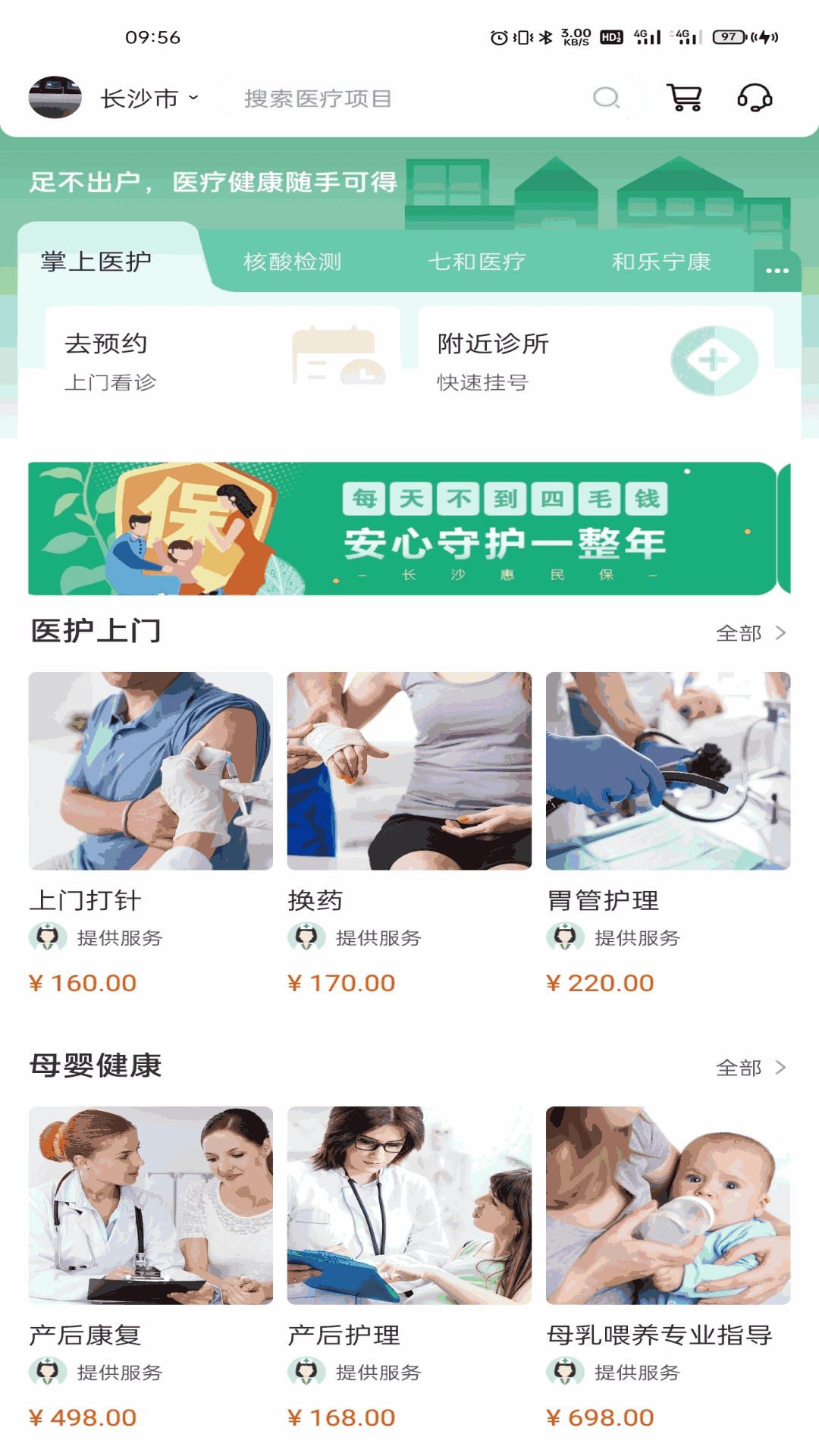Screen dimensions: 819x1456
Task: Tap the search magnifier icon
Action: click(x=606, y=98)
